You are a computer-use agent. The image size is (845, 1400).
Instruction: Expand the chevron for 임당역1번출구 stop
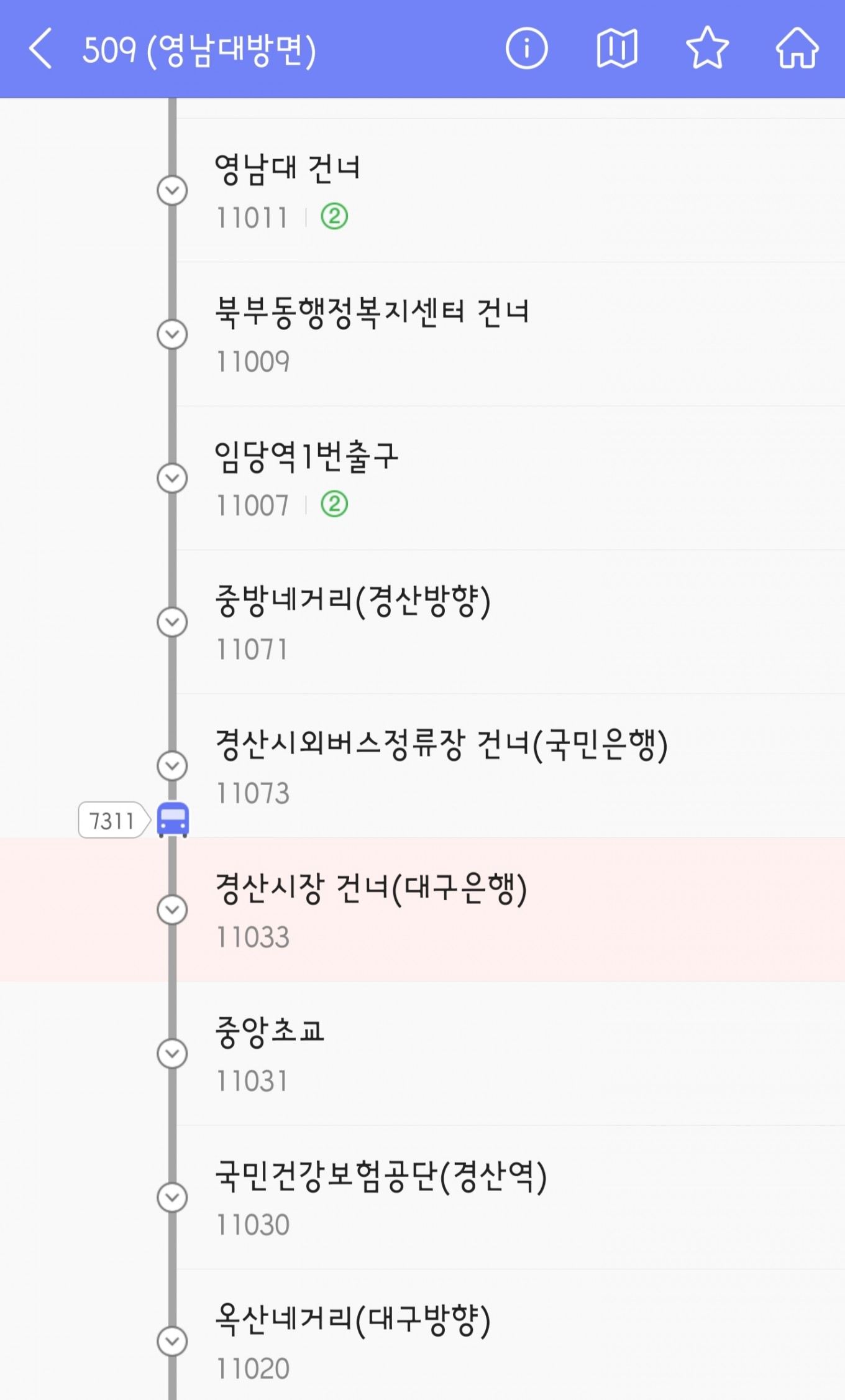point(172,478)
